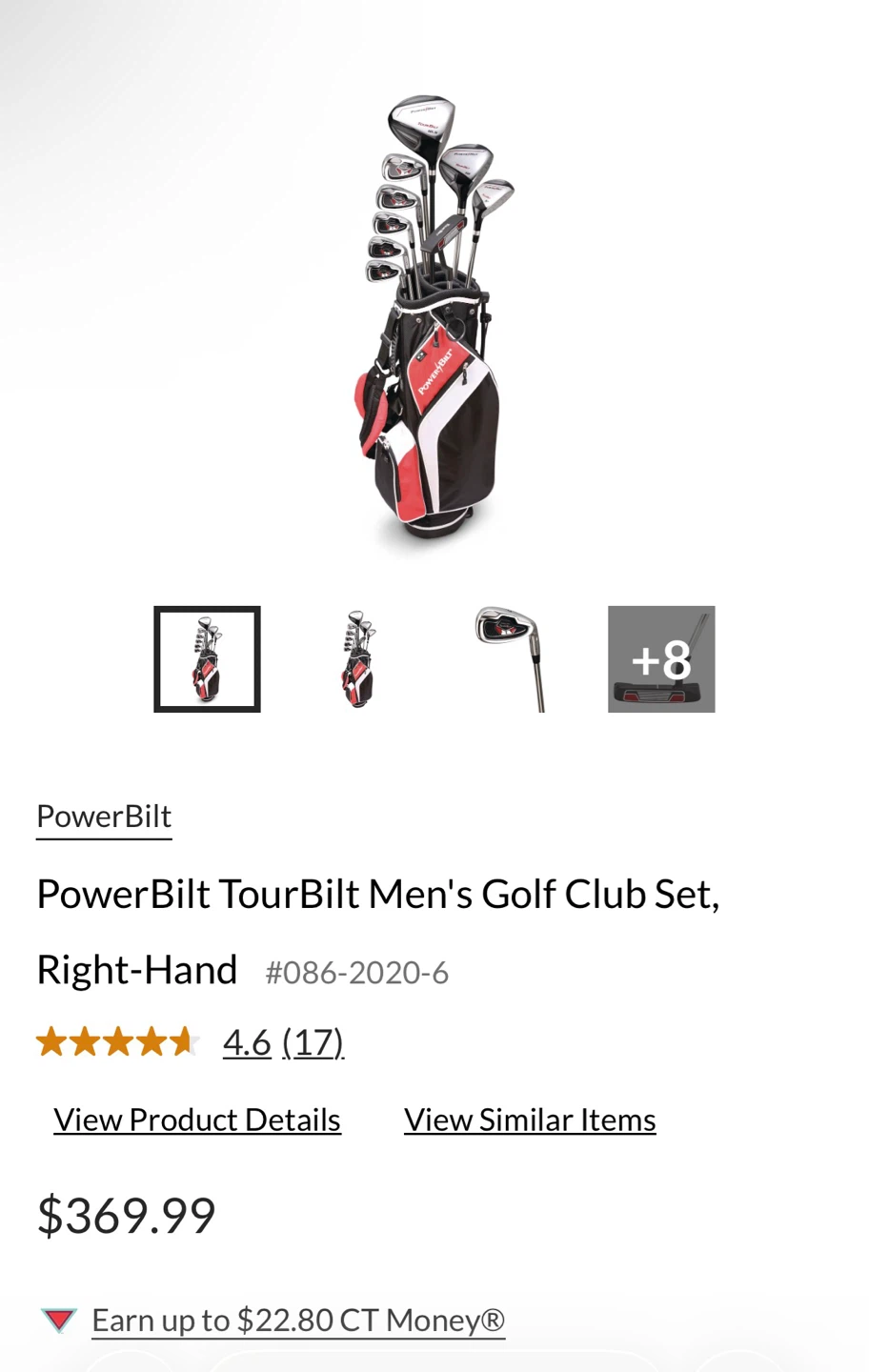Open the +8 more photos thumbnail
The image size is (869, 1372).
[661, 659]
